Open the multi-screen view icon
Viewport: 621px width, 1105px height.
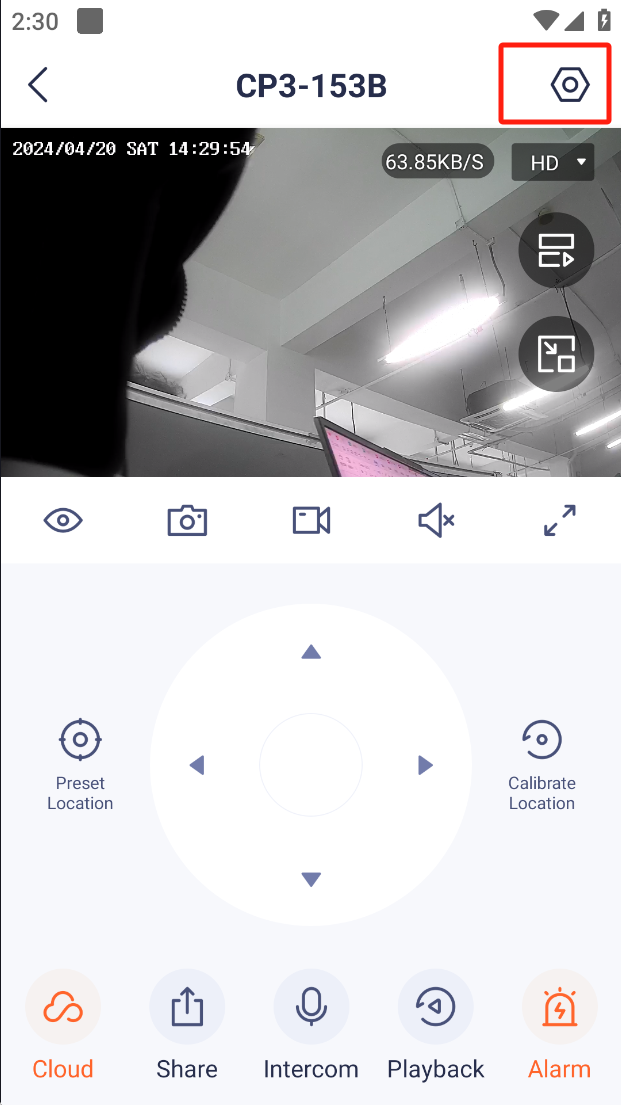pos(556,250)
